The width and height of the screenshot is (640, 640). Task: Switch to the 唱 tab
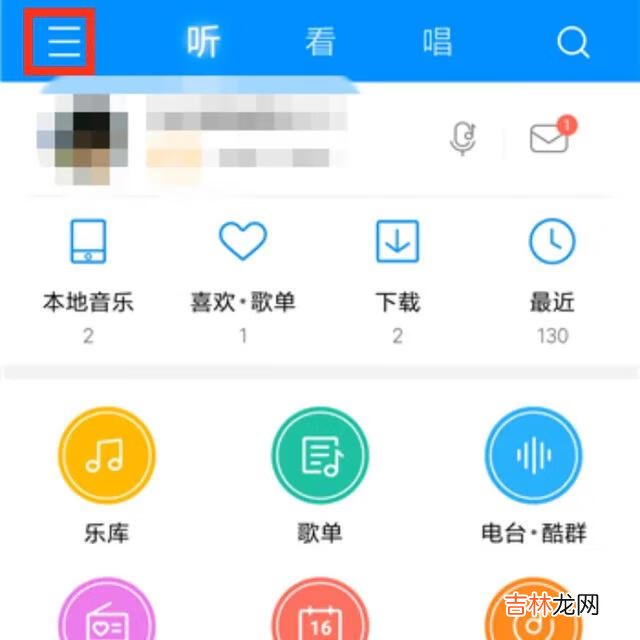437,42
